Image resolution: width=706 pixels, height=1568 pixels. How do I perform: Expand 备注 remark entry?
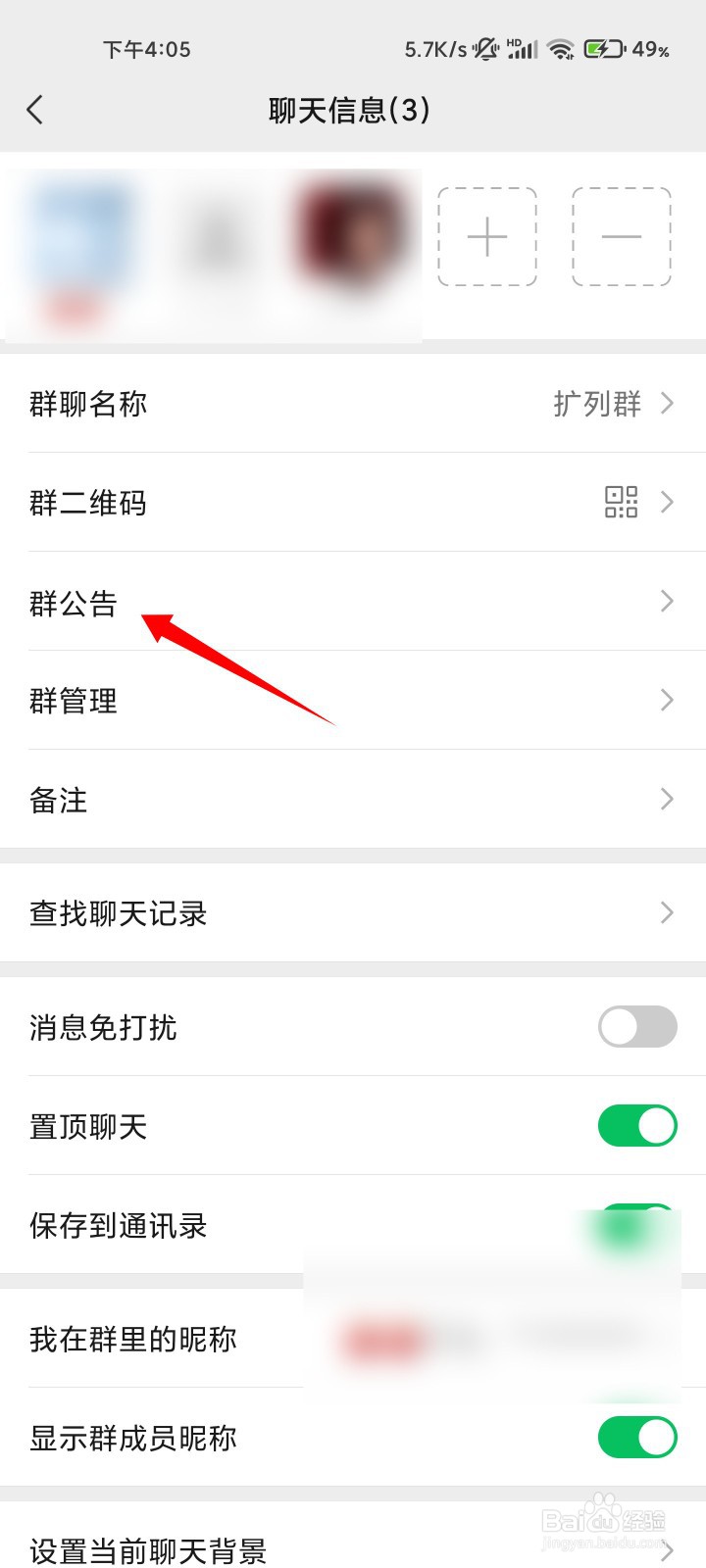point(353,799)
